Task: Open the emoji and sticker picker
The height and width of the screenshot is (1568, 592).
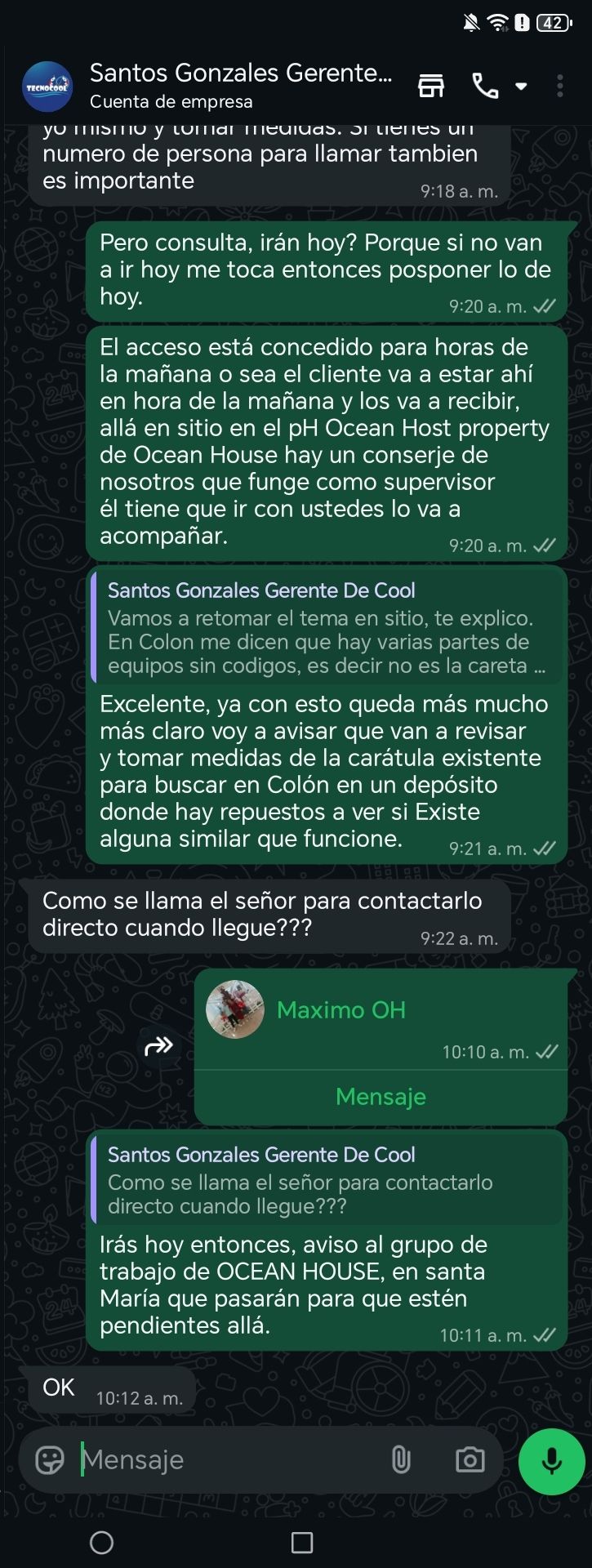Action: coord(50,1460)
